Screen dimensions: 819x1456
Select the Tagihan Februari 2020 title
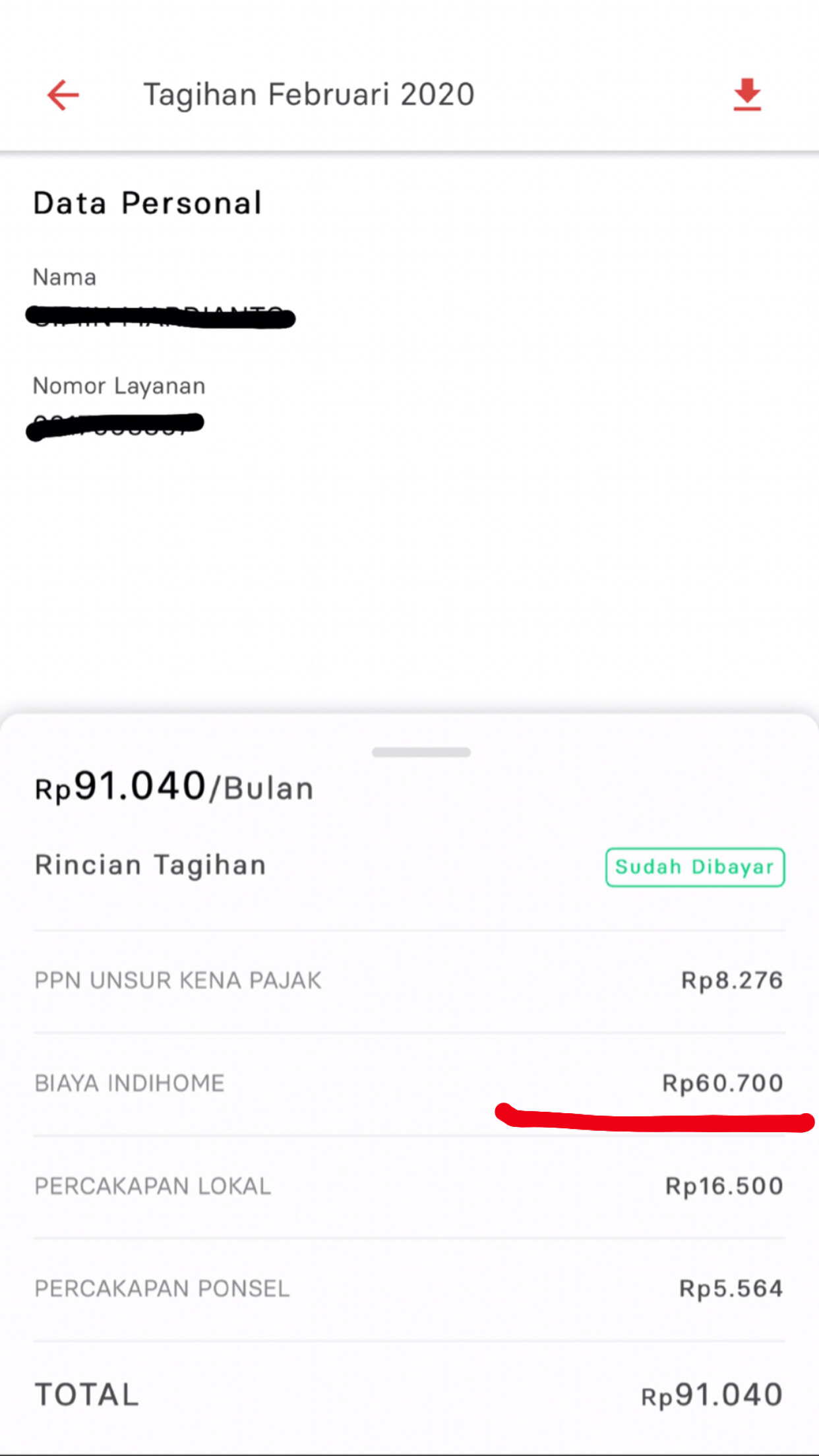click(309, 93)
